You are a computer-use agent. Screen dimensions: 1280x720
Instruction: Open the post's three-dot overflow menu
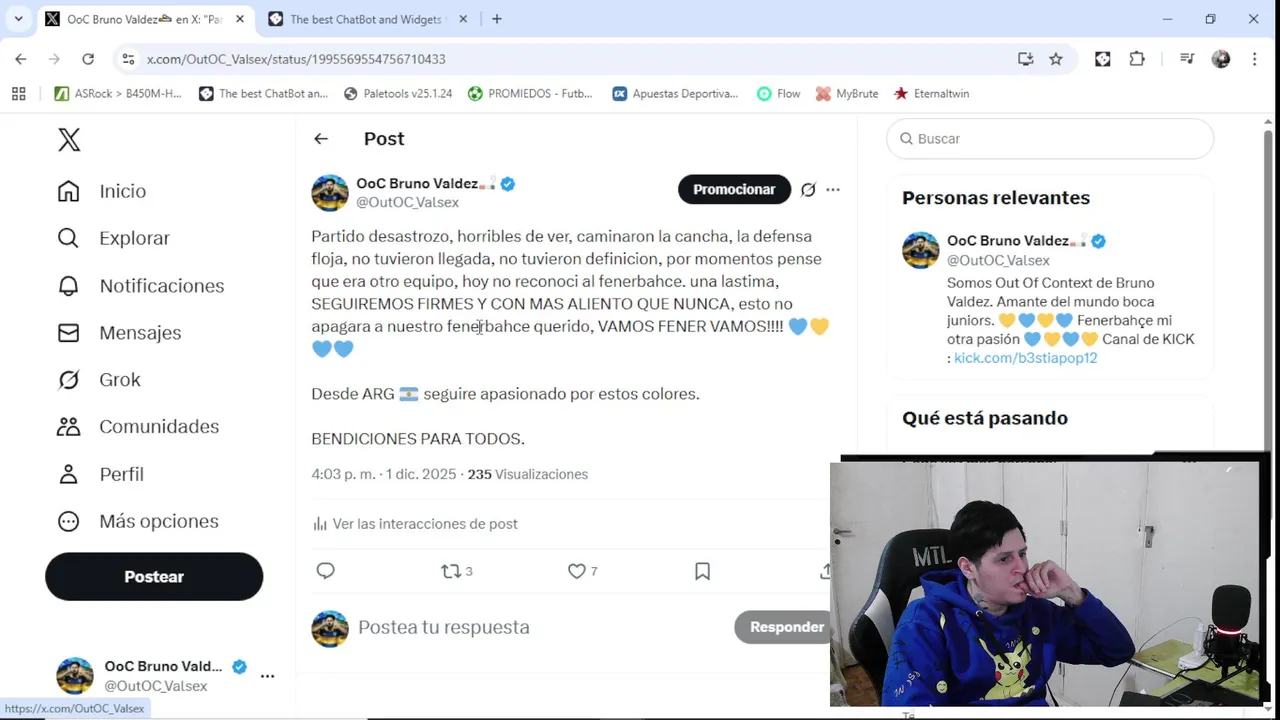[833, 189]
